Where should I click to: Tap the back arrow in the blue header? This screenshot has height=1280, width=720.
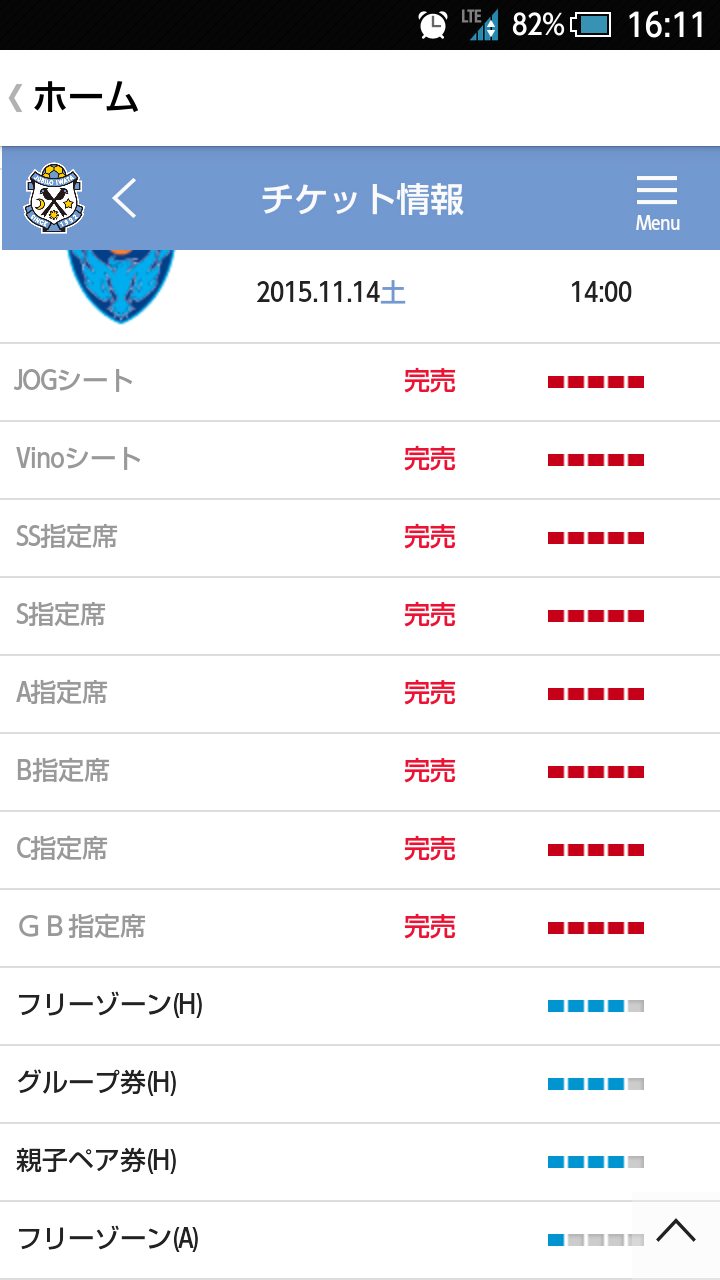[124, 199]
